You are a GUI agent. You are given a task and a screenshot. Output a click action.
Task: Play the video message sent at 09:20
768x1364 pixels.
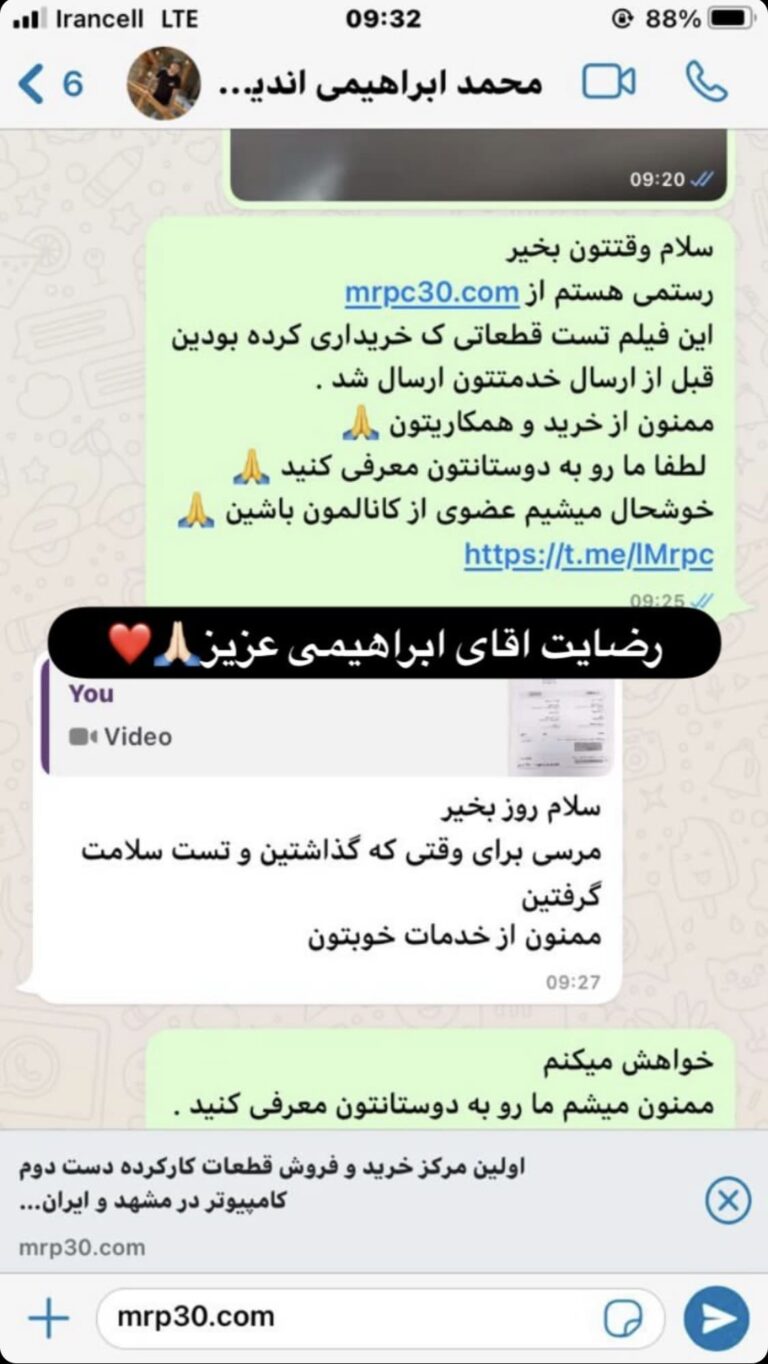point(478,165)
